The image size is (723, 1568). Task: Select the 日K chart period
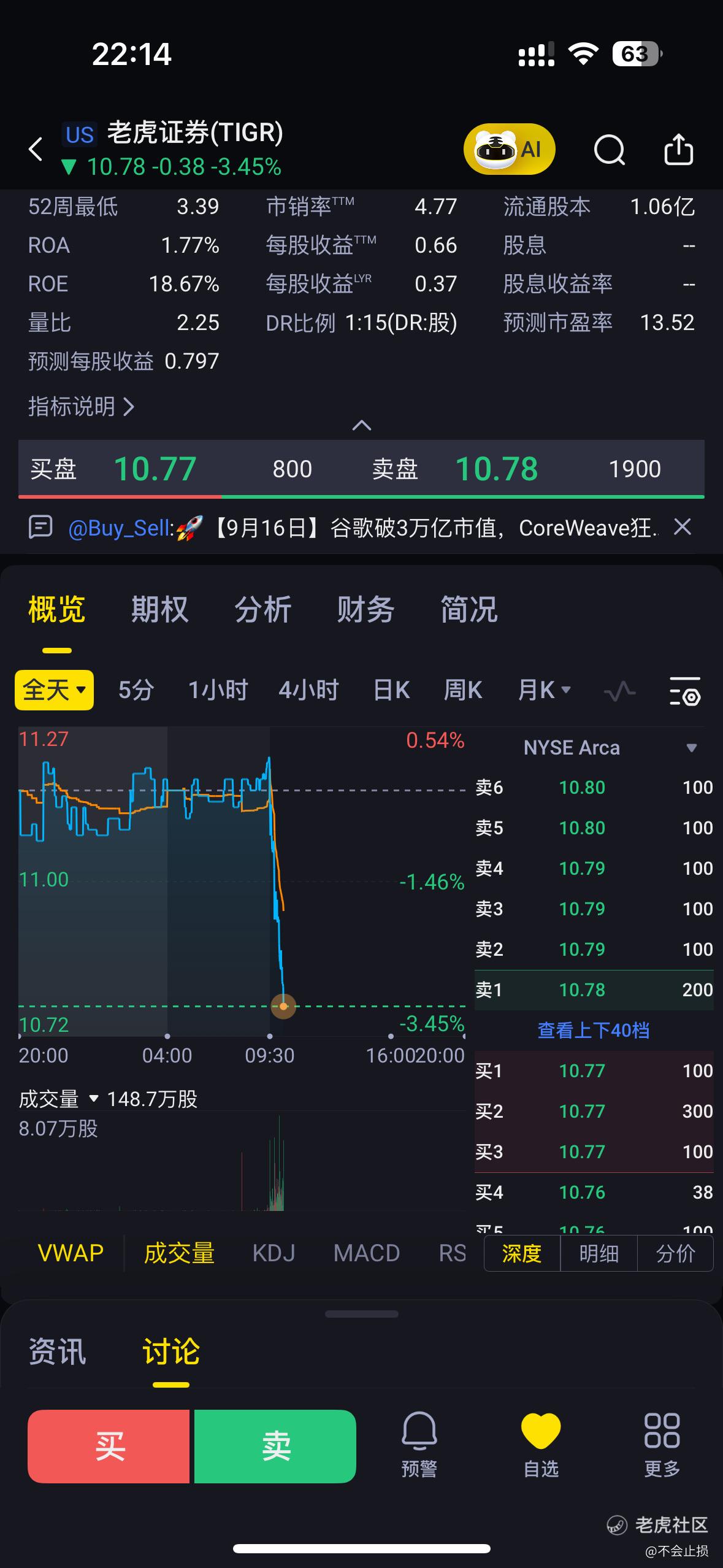[x=391, y=690]
